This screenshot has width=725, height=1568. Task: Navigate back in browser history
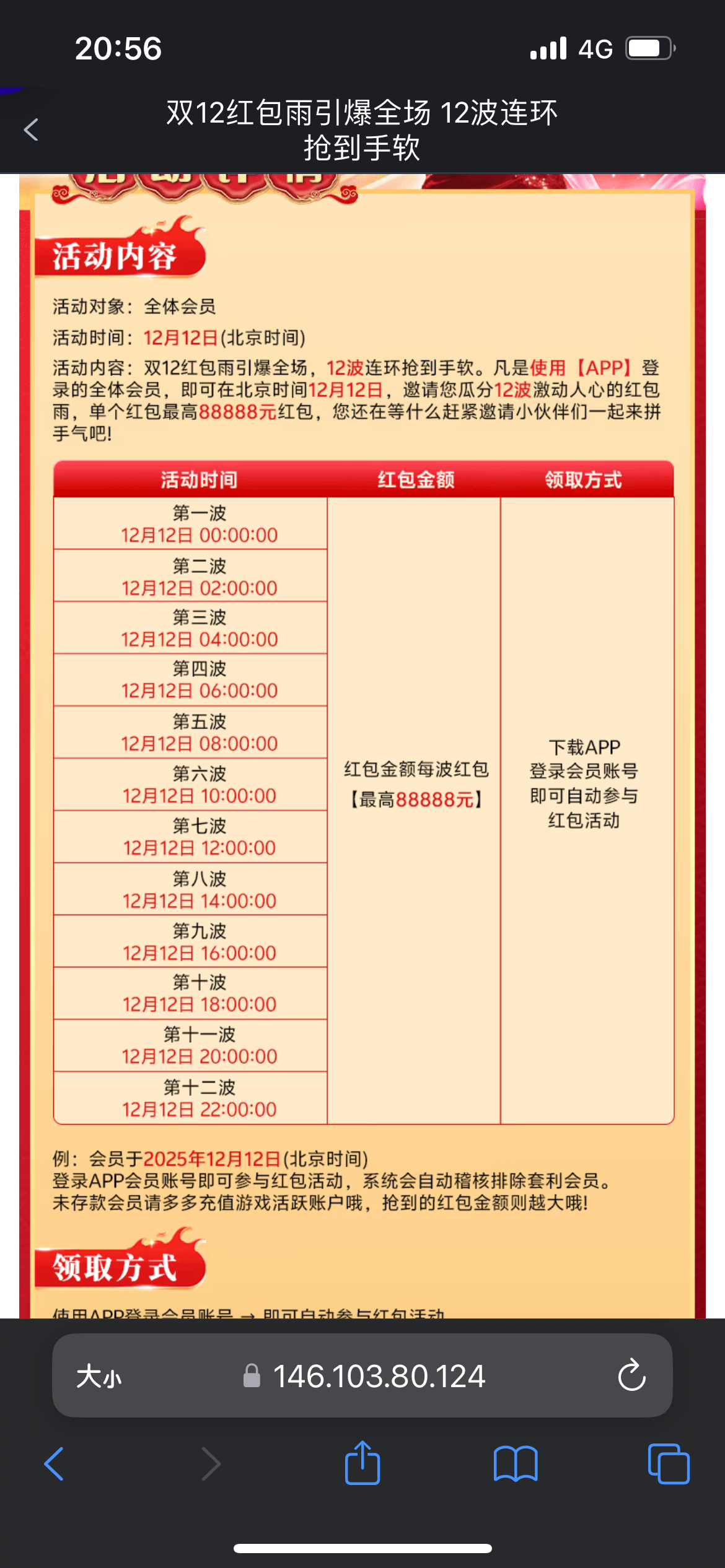54,1464
